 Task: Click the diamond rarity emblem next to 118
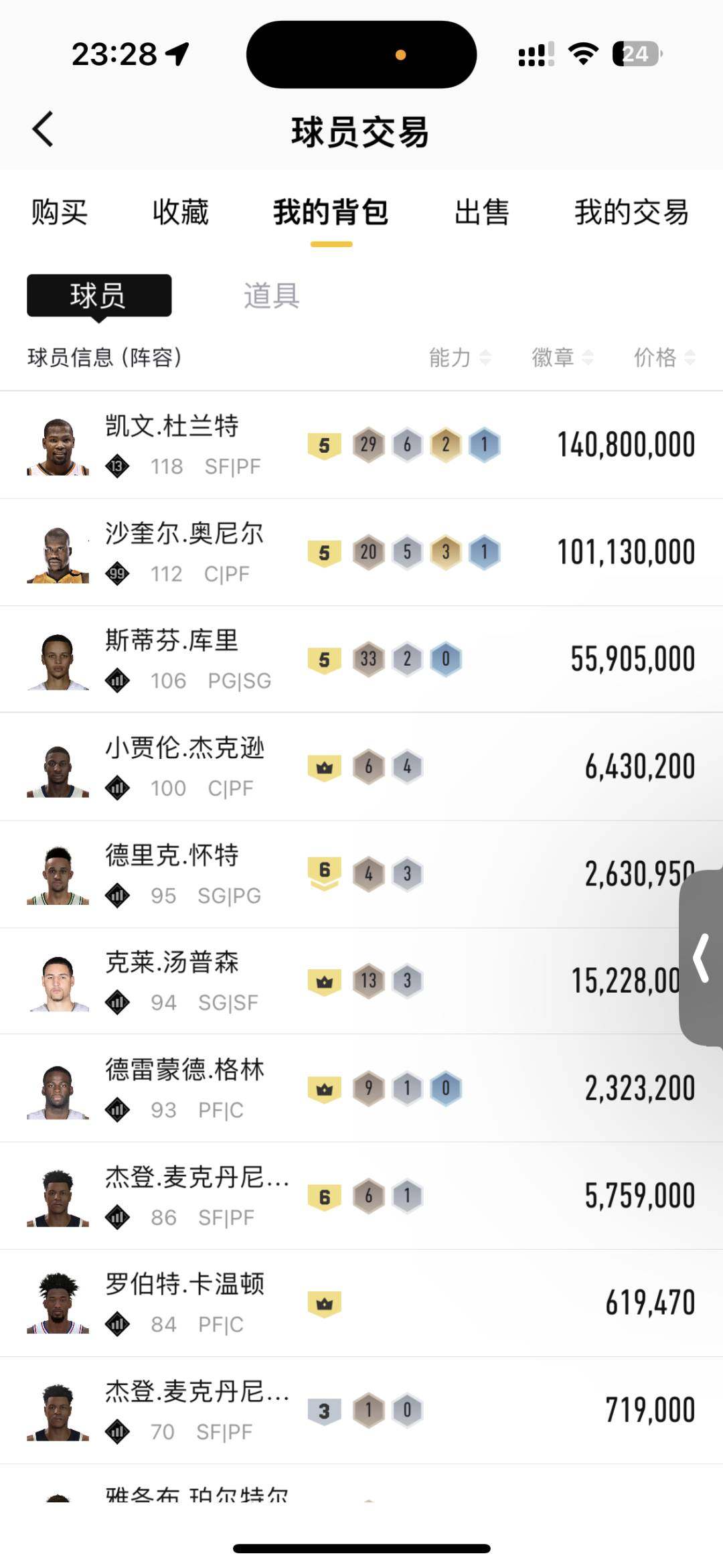(x=117, y=466)
